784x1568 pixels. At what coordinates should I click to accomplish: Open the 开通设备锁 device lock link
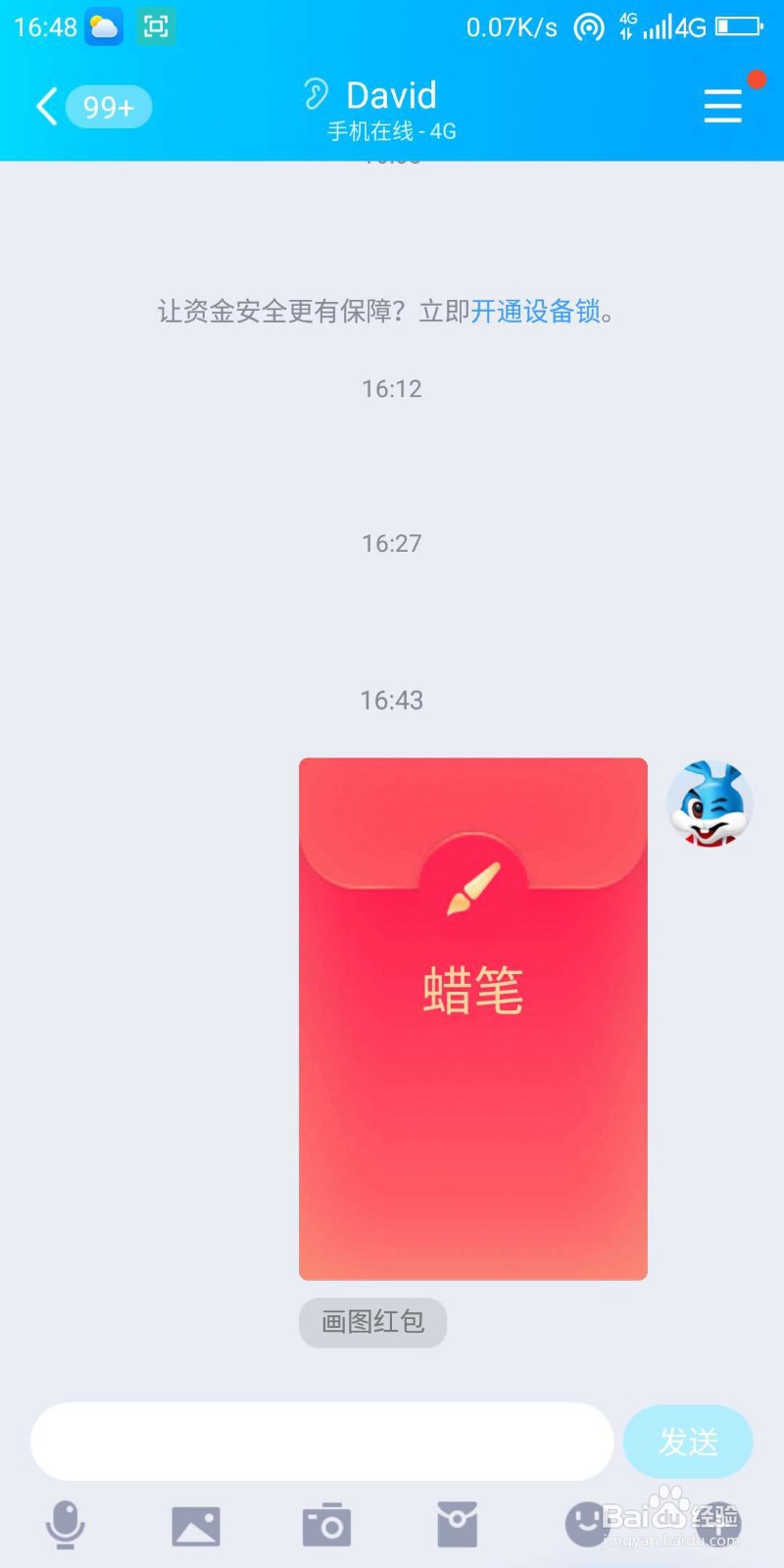click(534, 313)
